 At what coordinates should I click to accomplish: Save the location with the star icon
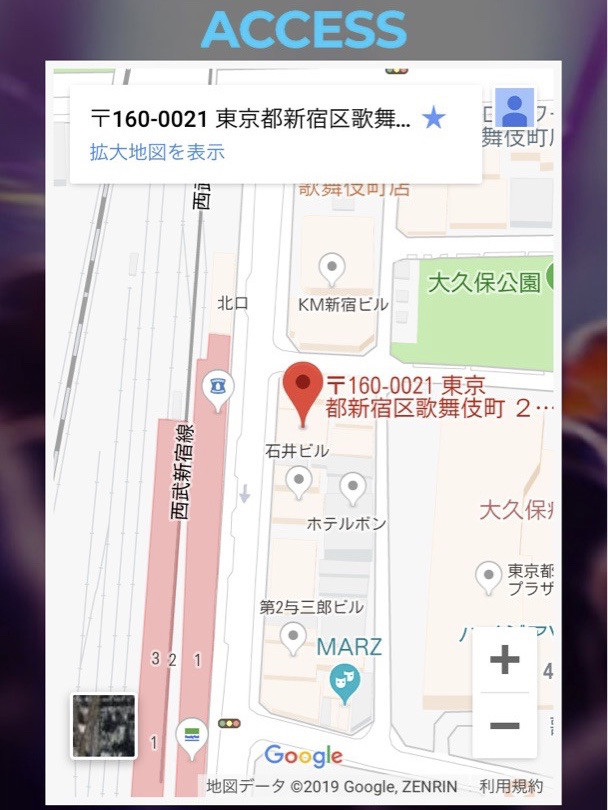point(433,119)
